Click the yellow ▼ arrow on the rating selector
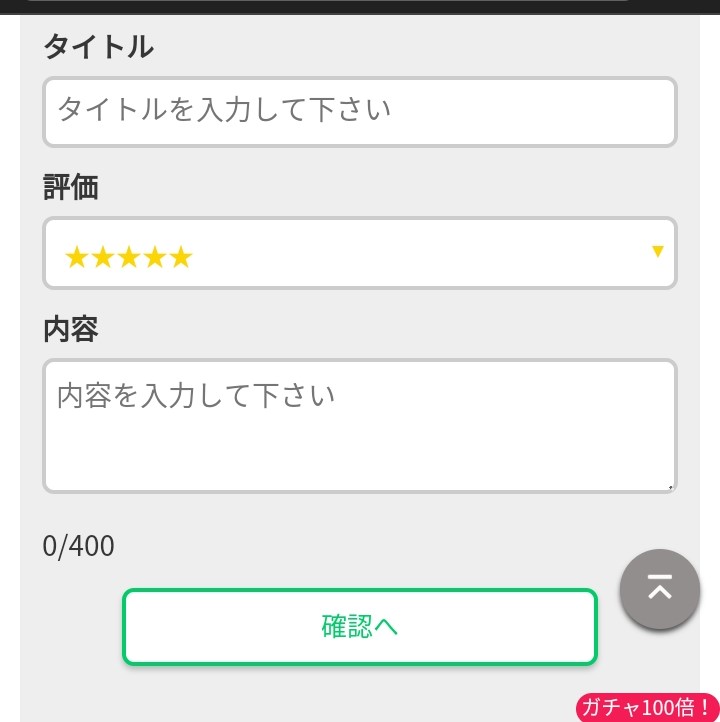 tap(657, 252)
